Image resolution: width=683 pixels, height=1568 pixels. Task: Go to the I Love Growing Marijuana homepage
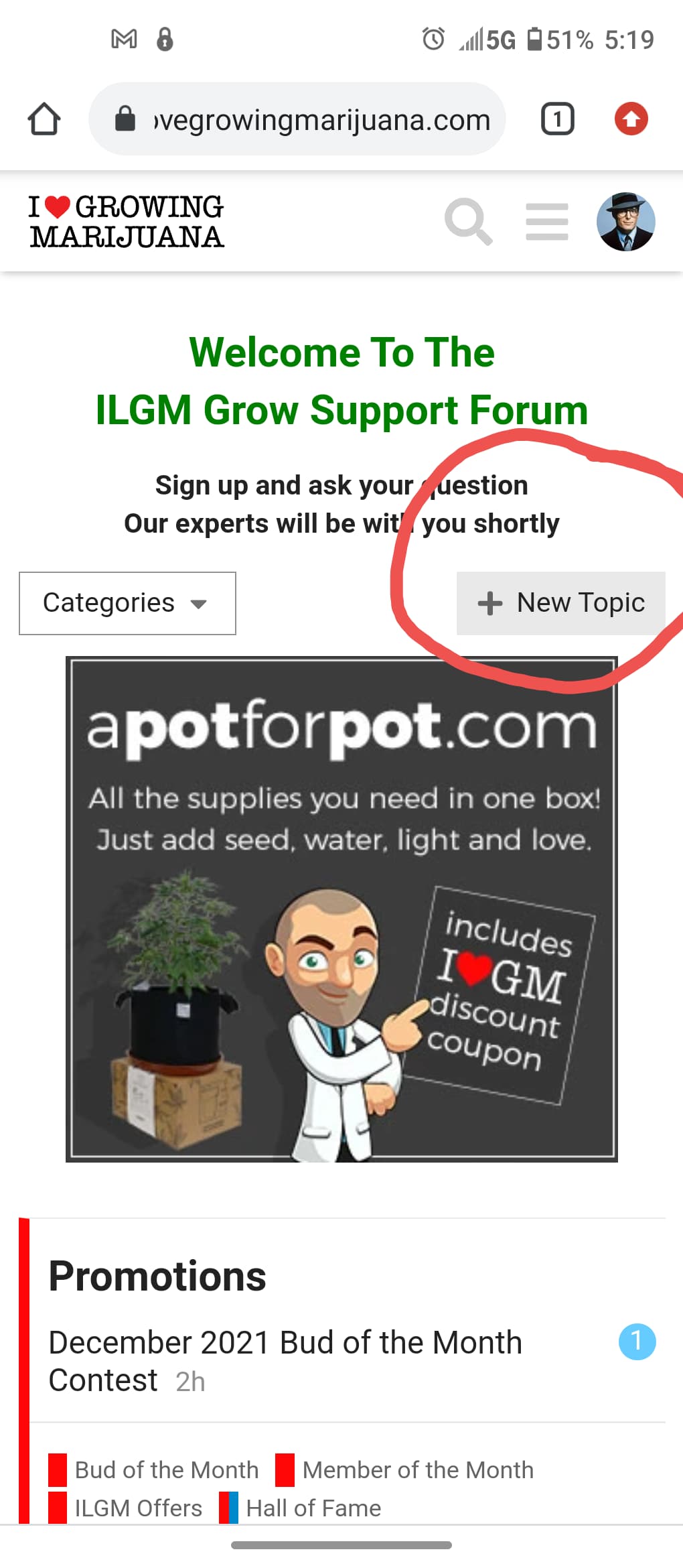click(127, 222)
